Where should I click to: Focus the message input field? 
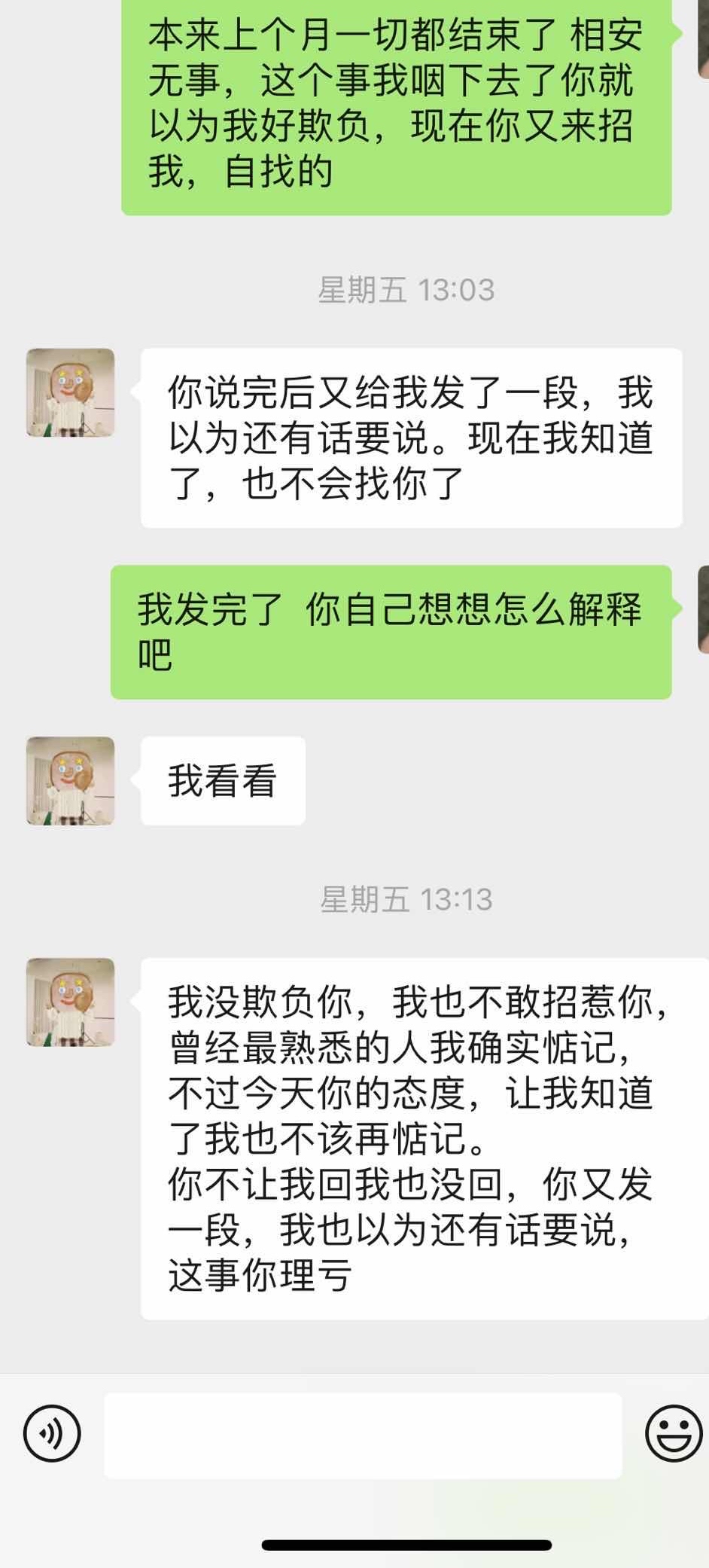click(x=362, y=1435)
